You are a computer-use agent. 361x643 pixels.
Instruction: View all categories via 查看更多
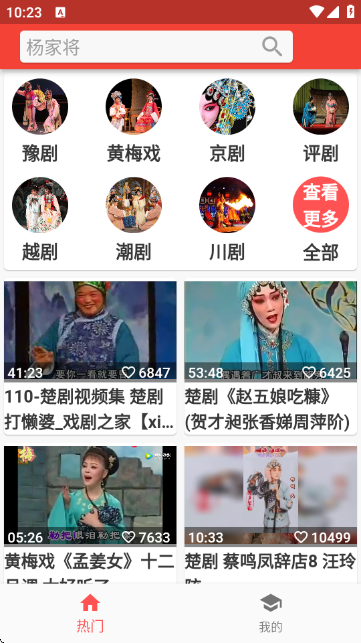click(321, 219)
